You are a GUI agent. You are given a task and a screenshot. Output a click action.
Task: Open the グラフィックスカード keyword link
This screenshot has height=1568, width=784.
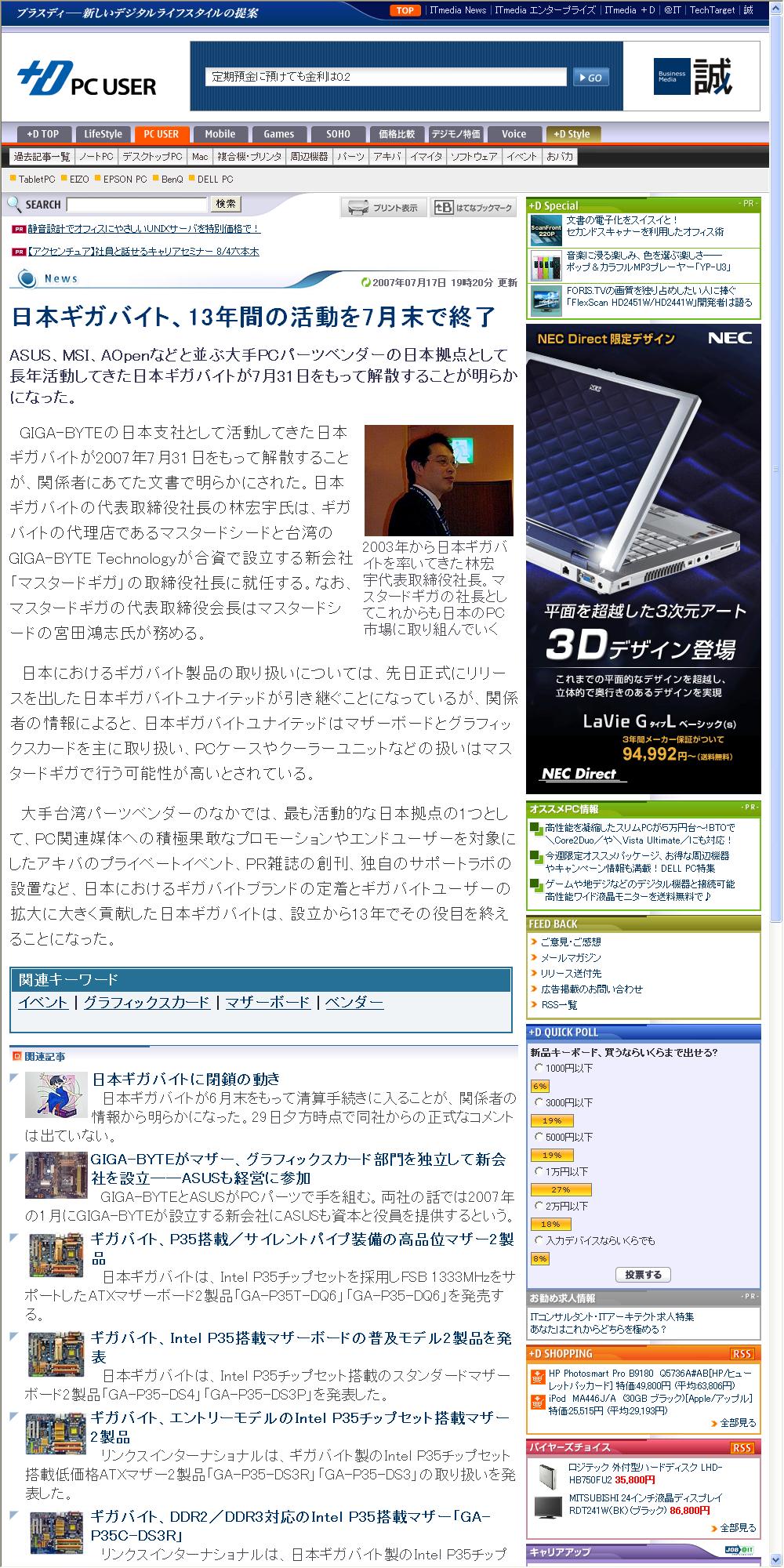(147, 1002)
